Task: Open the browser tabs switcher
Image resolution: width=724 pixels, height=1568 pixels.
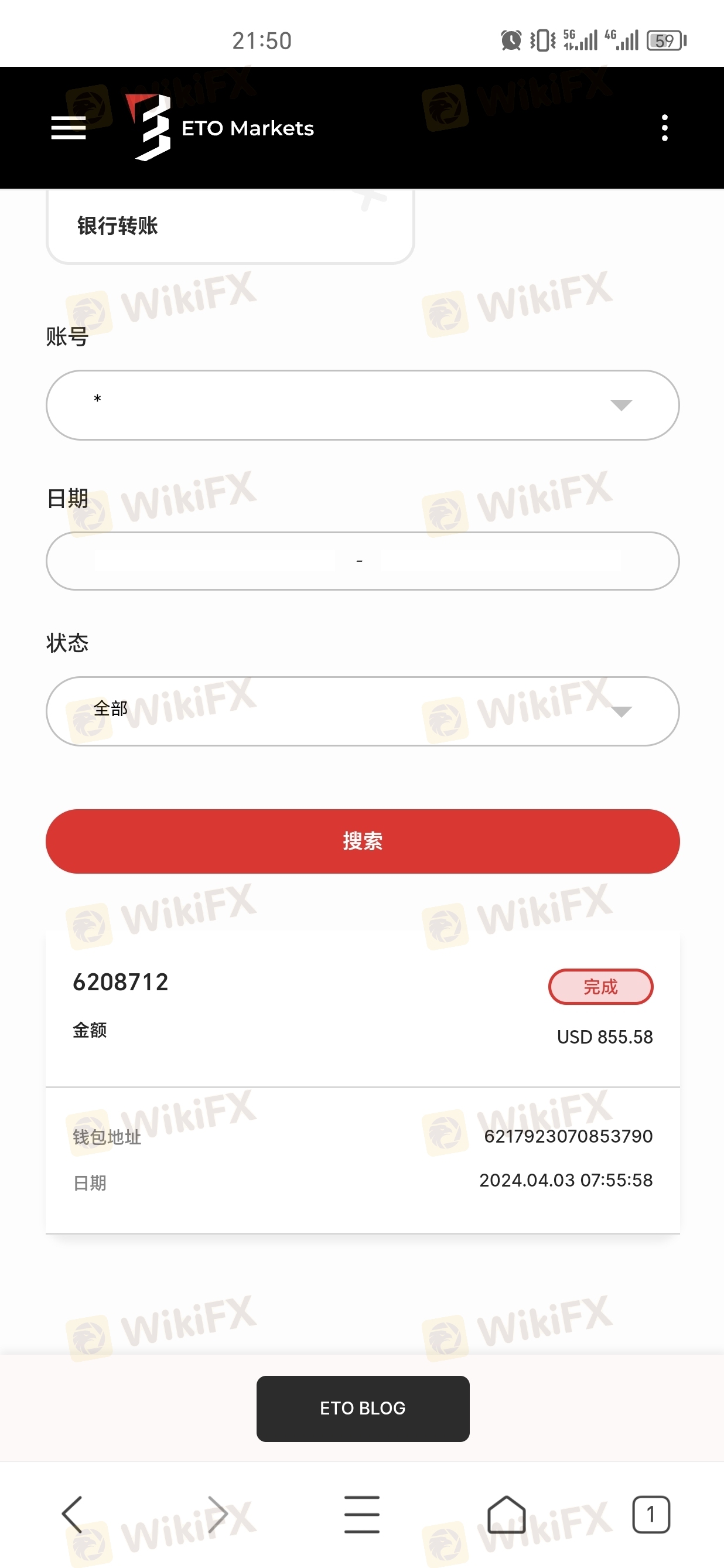Action: [650, 1514]
